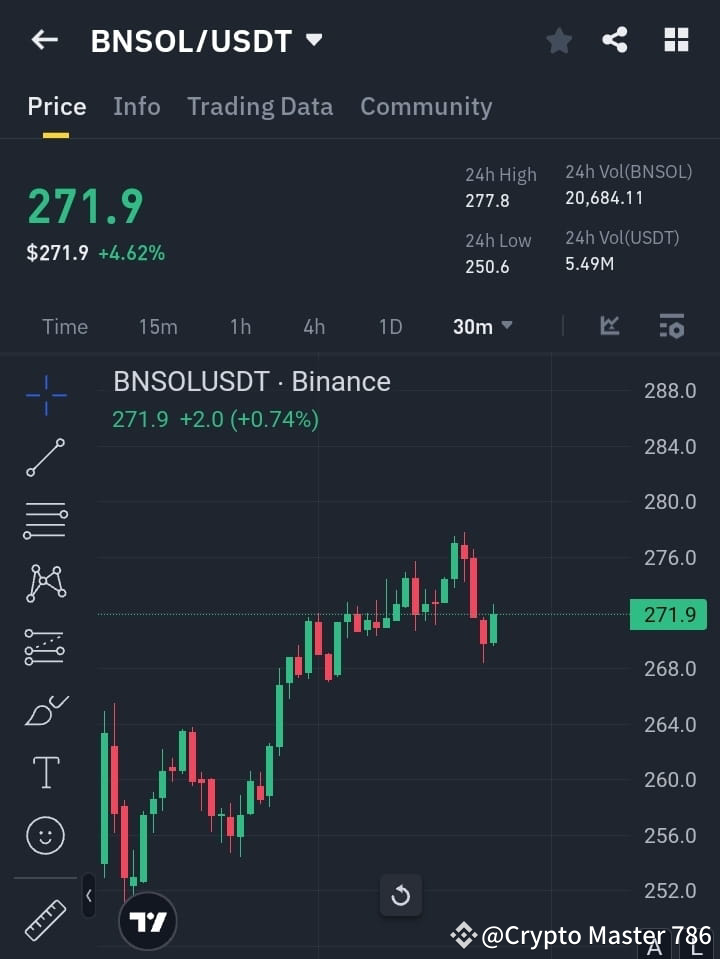Toggle BNSOL/USDT as a favorite star
The height and width of the screenshot is (959, 720).
point(558,40)
